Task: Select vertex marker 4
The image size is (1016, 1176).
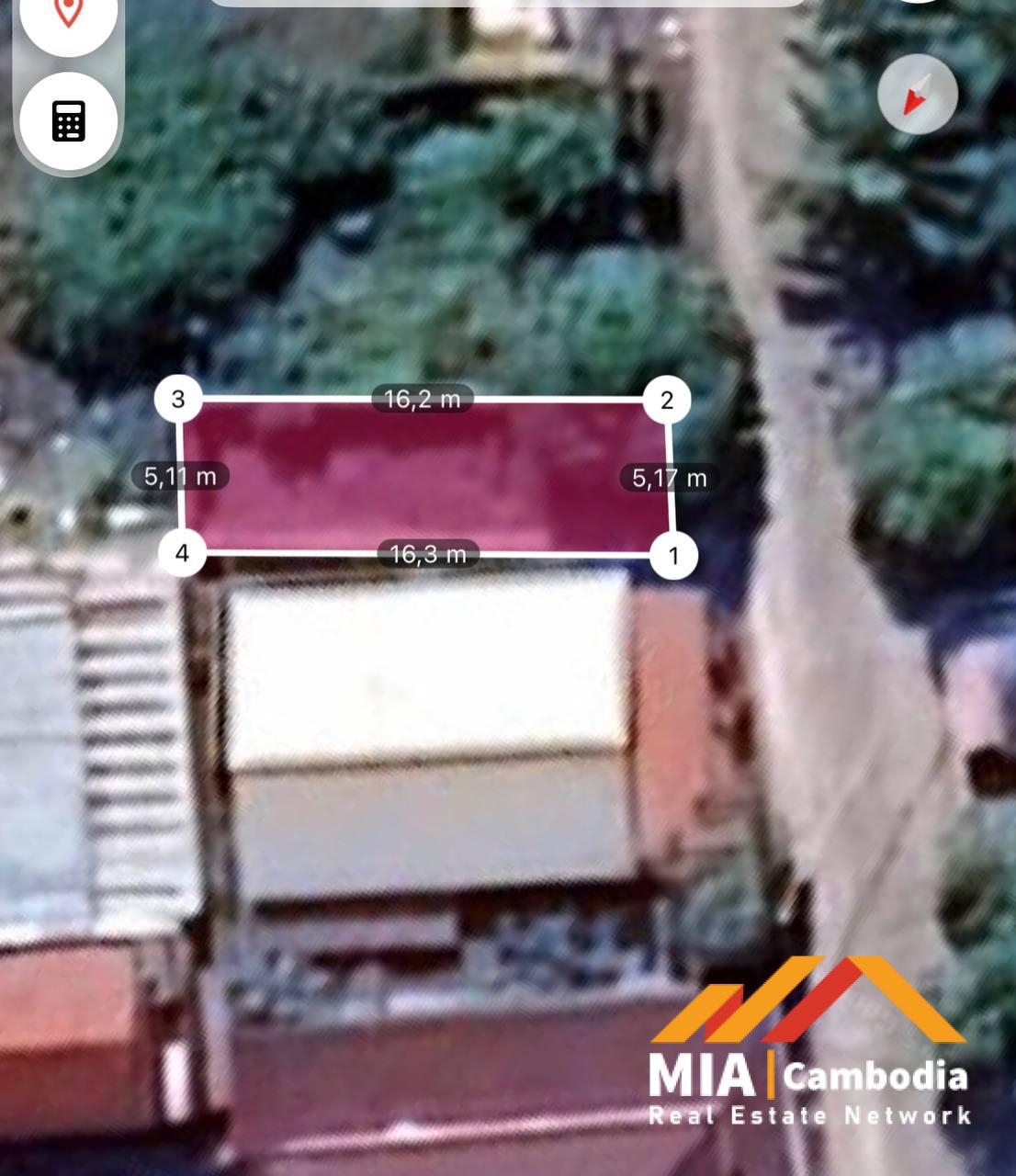Action: coord(182,553)
